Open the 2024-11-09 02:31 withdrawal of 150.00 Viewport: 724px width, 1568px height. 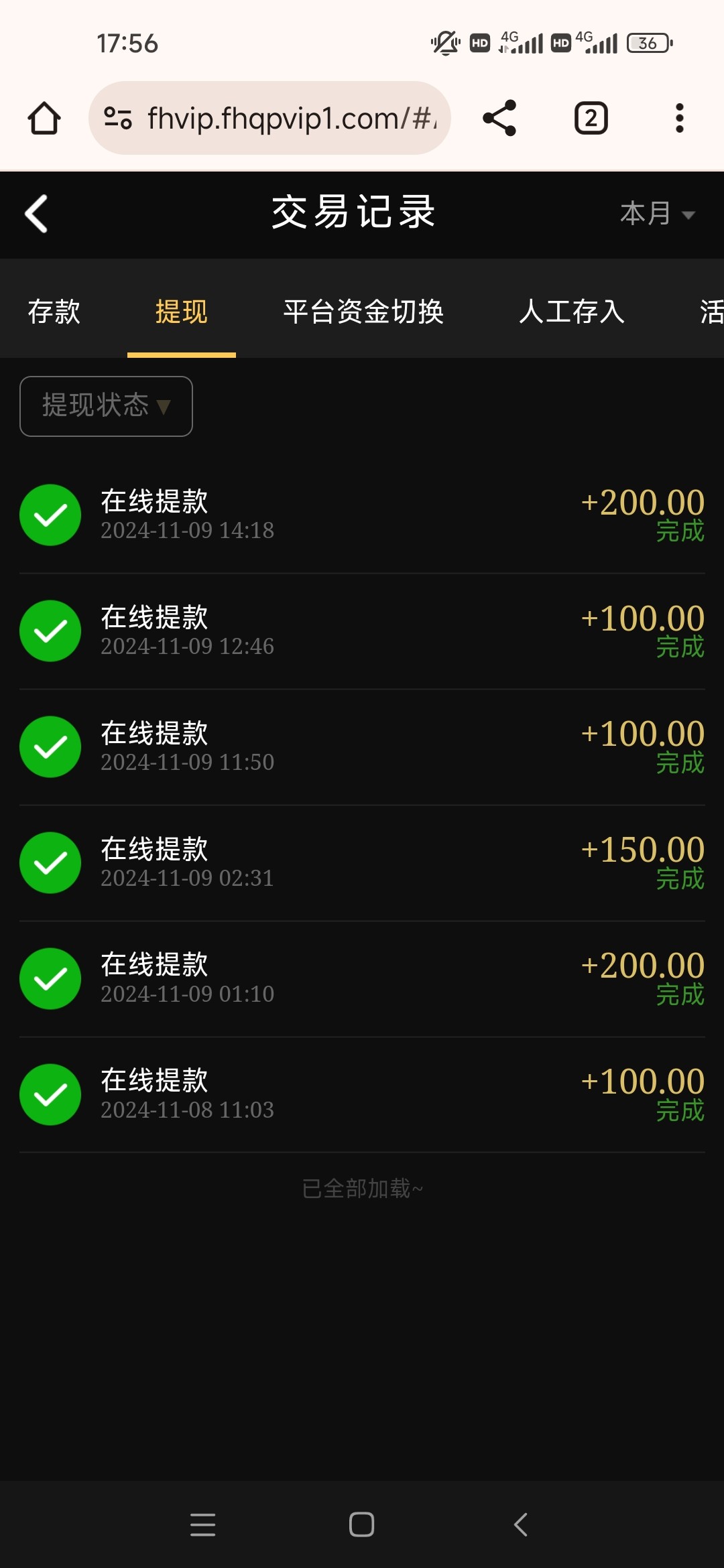point(362,863)
